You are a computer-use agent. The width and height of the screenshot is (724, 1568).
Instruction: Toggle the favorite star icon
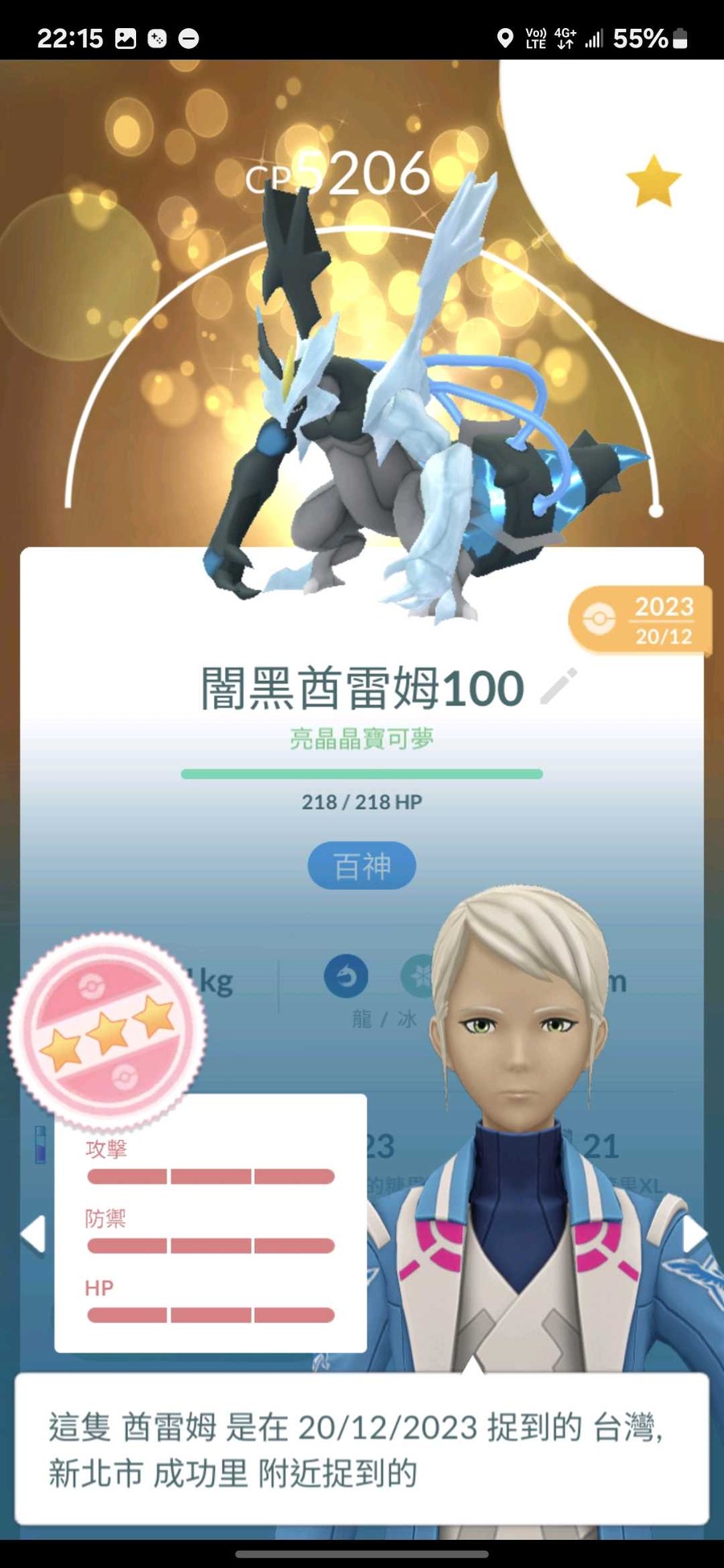tap(652, 182)
